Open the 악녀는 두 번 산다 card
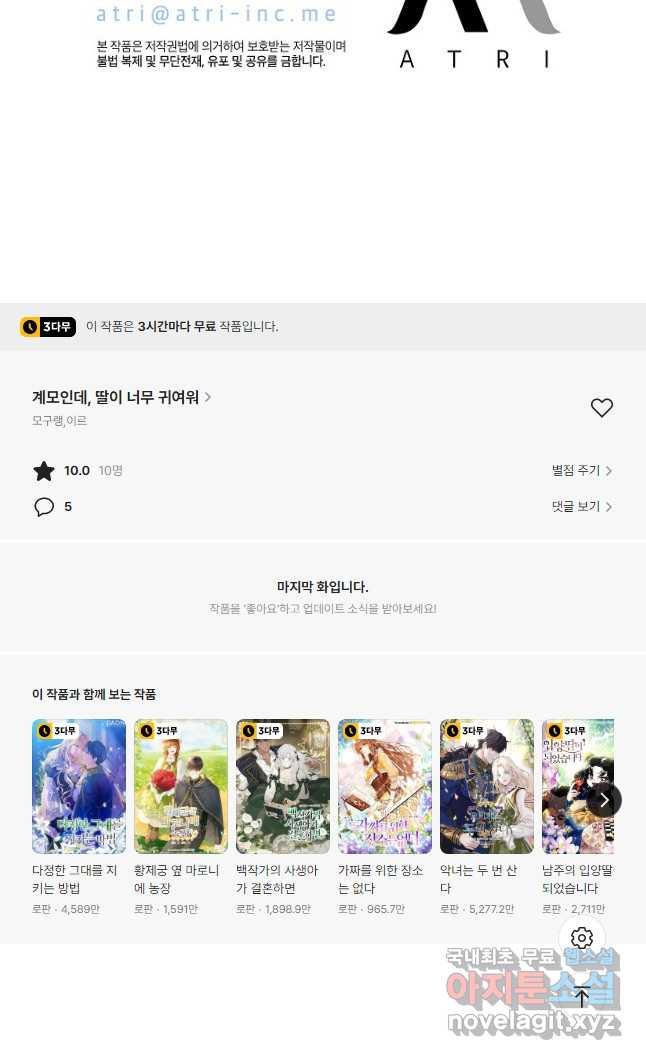 (487, 786)
